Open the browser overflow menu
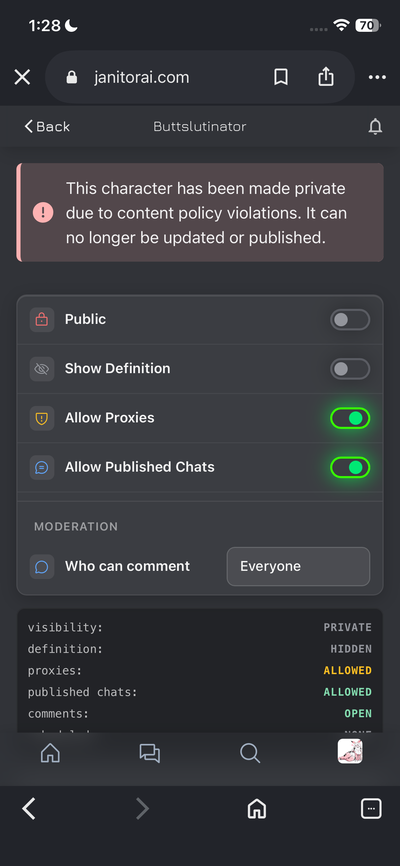This screenshot has height=866, width=400. [x=377, y=77]
